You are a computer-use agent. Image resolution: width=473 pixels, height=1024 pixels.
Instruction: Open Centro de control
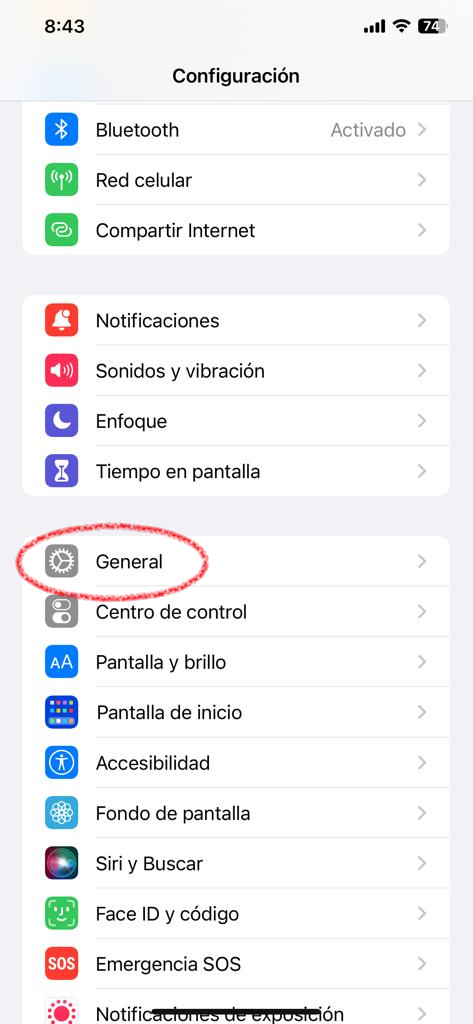pyautogui.click(x=236, y=611)
